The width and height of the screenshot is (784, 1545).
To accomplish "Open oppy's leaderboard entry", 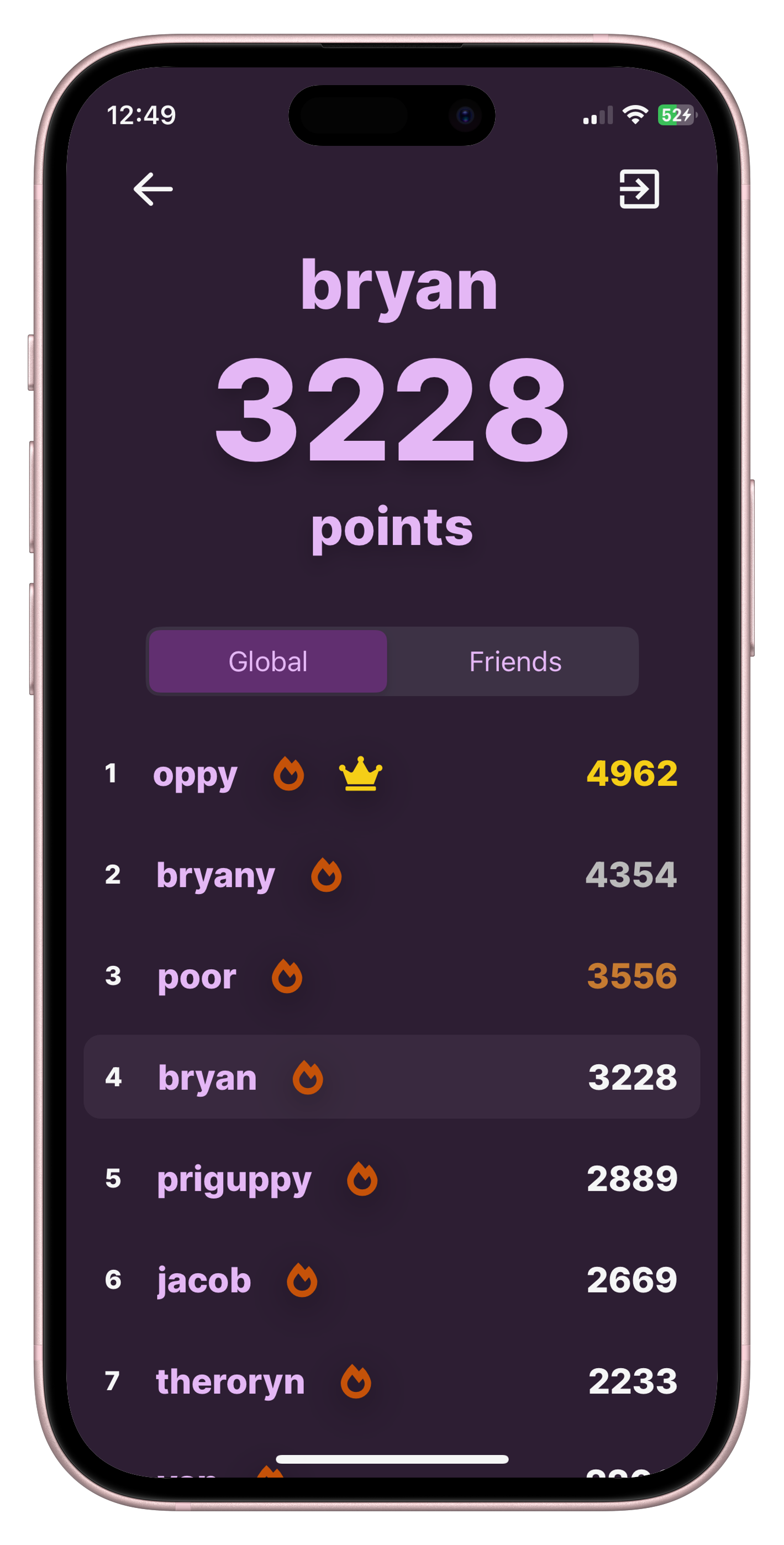I will [x=392, y=773].
